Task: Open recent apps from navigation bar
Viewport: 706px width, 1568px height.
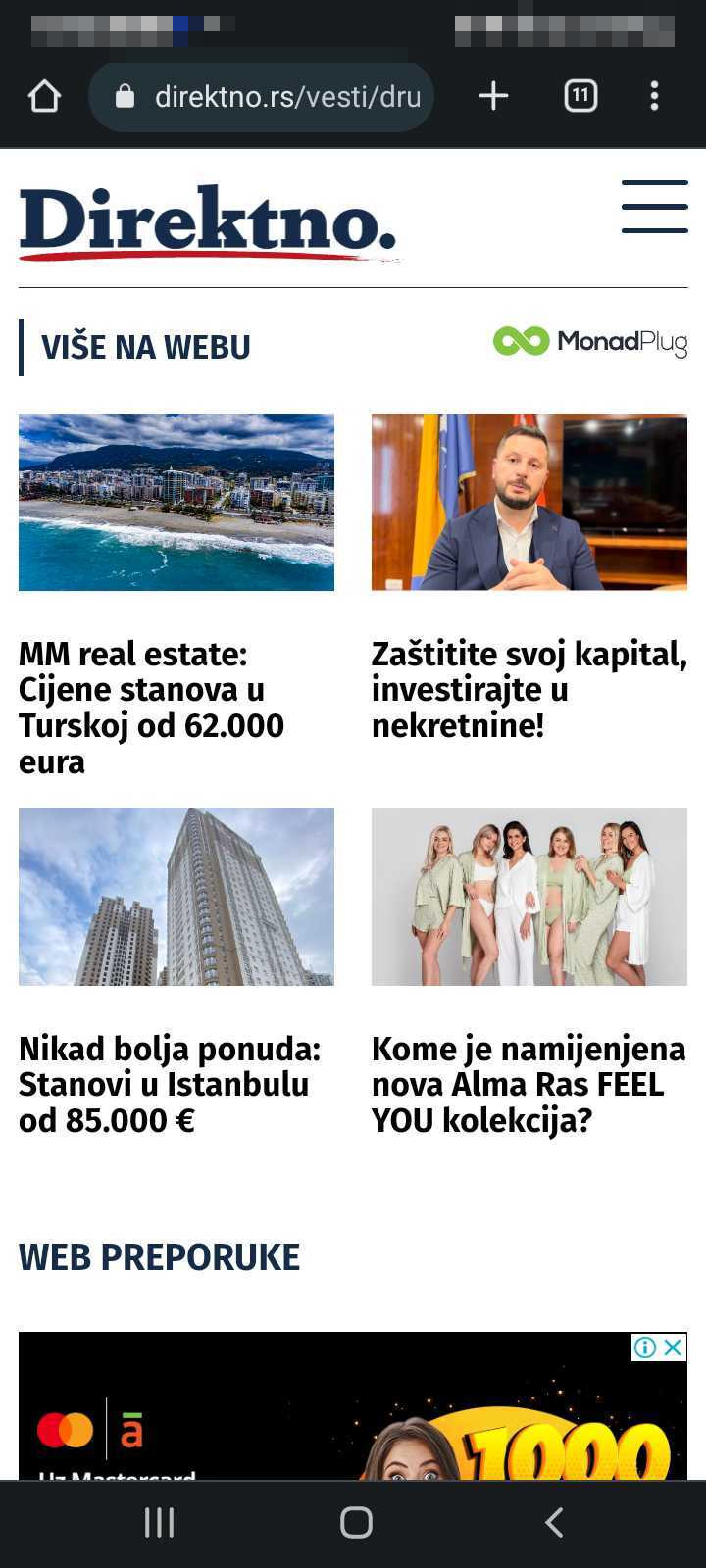Action: 159,1522
